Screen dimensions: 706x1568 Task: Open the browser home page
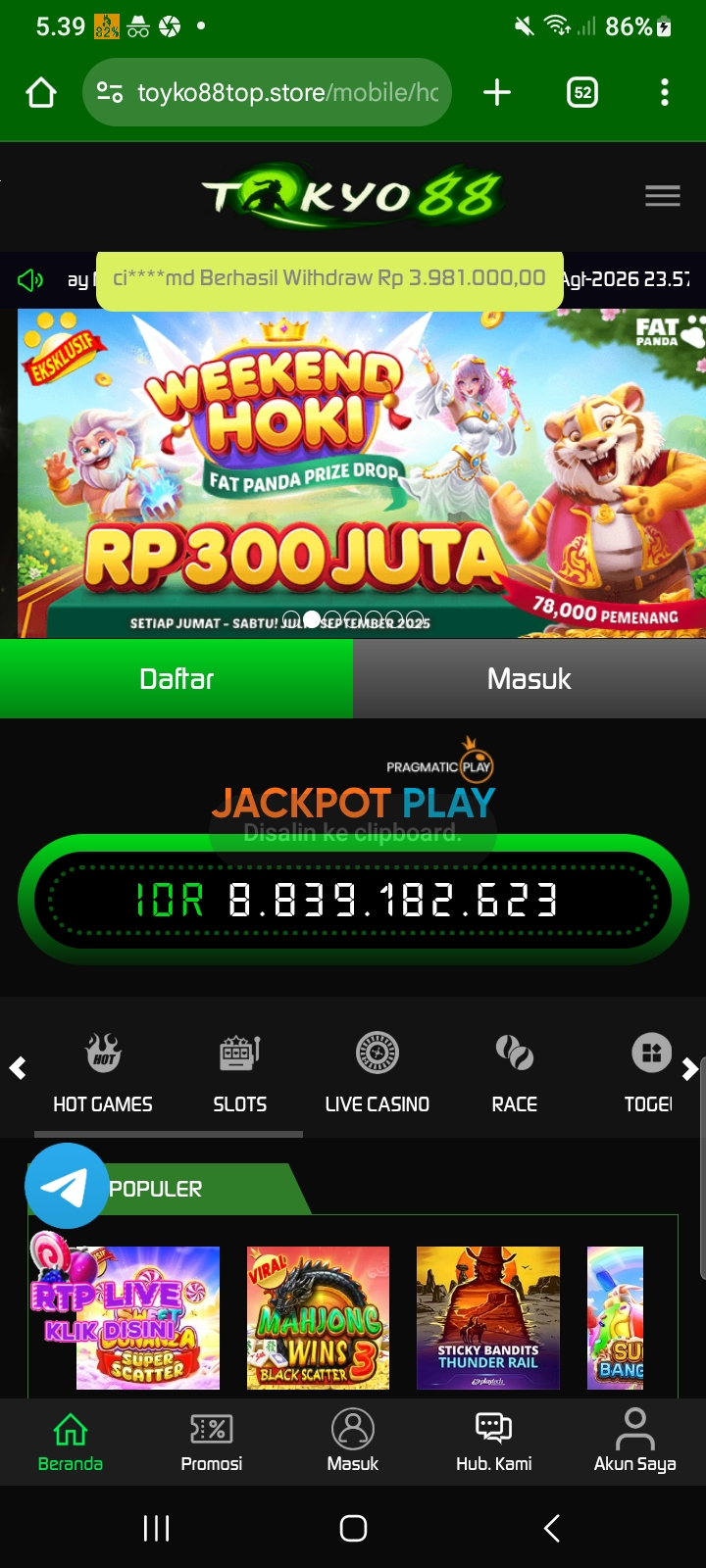41,93
